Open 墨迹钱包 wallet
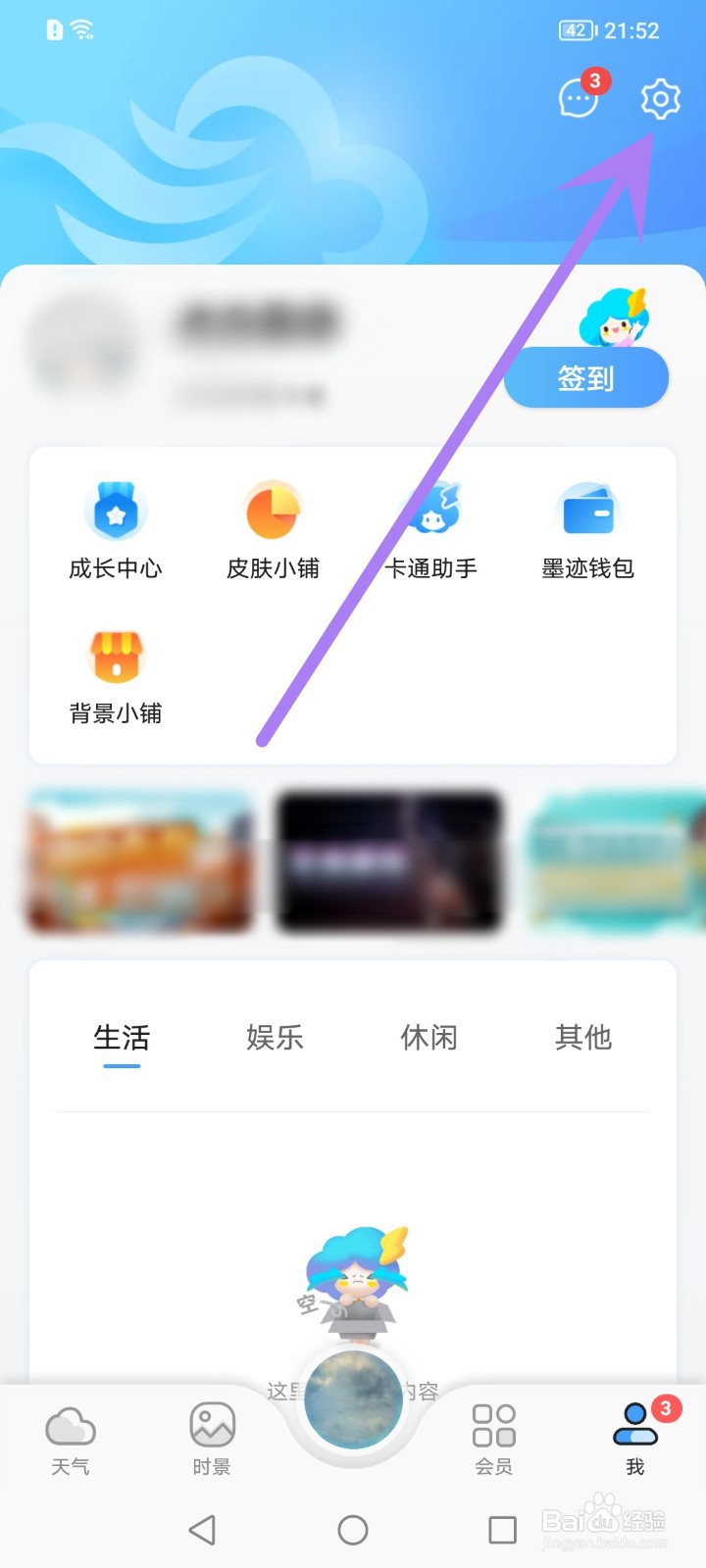Image resolution: width=706 pixels, height=1568 pixels. pyautogui.click(x=588, y=529)
